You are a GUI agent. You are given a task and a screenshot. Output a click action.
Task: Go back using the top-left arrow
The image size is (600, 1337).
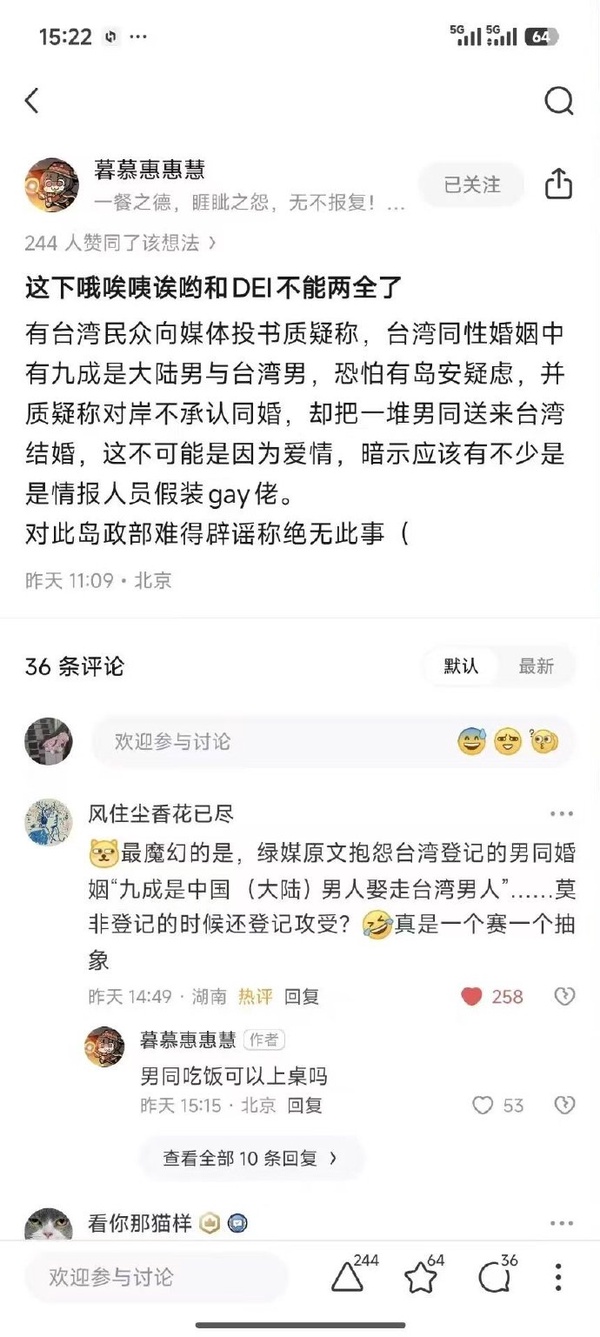[32, 100]
